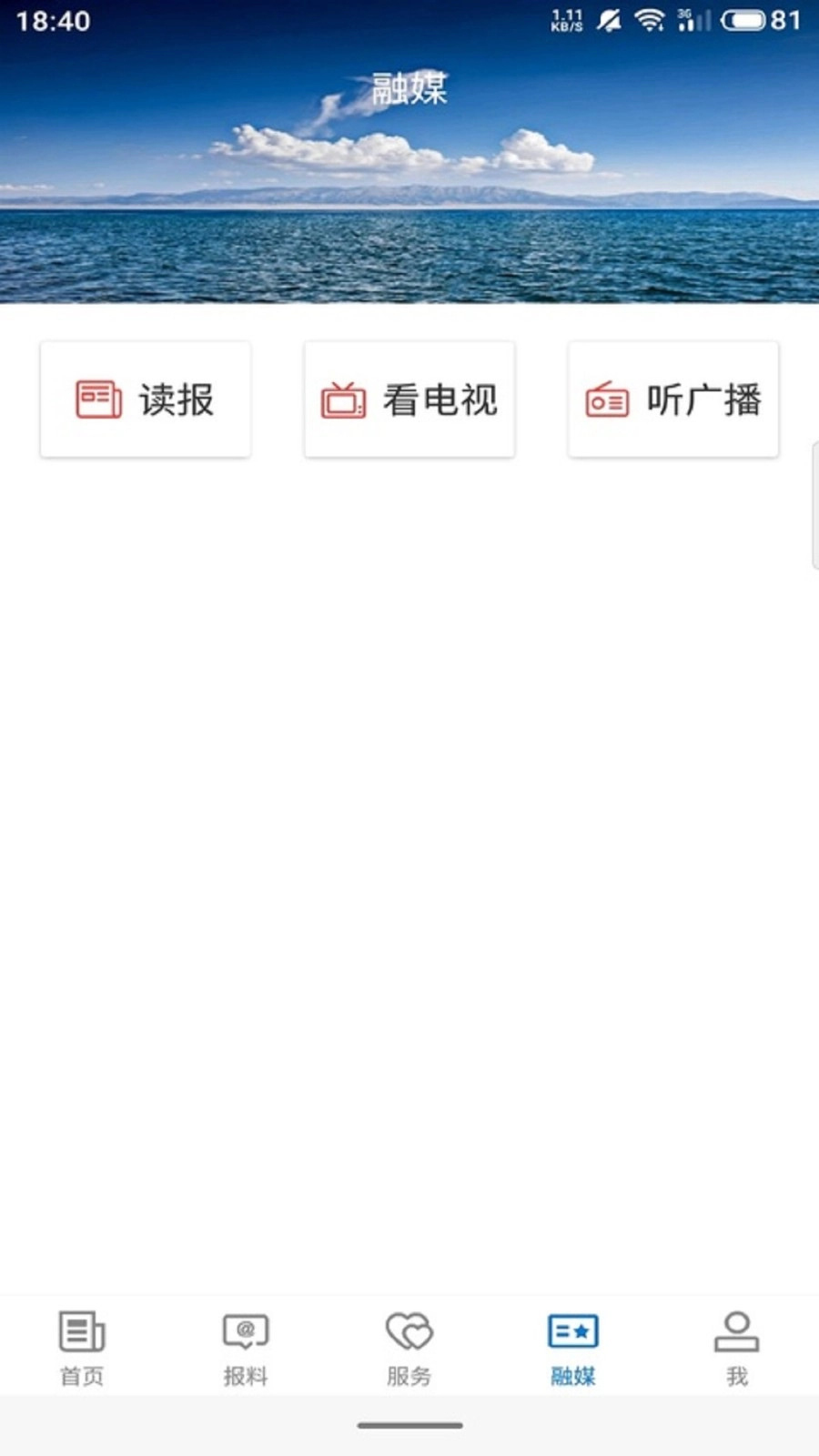Image resolution: width=819 pixels, height=1456 pixels.
Task: Select the 读报 reading card
Action: [145, 399]
